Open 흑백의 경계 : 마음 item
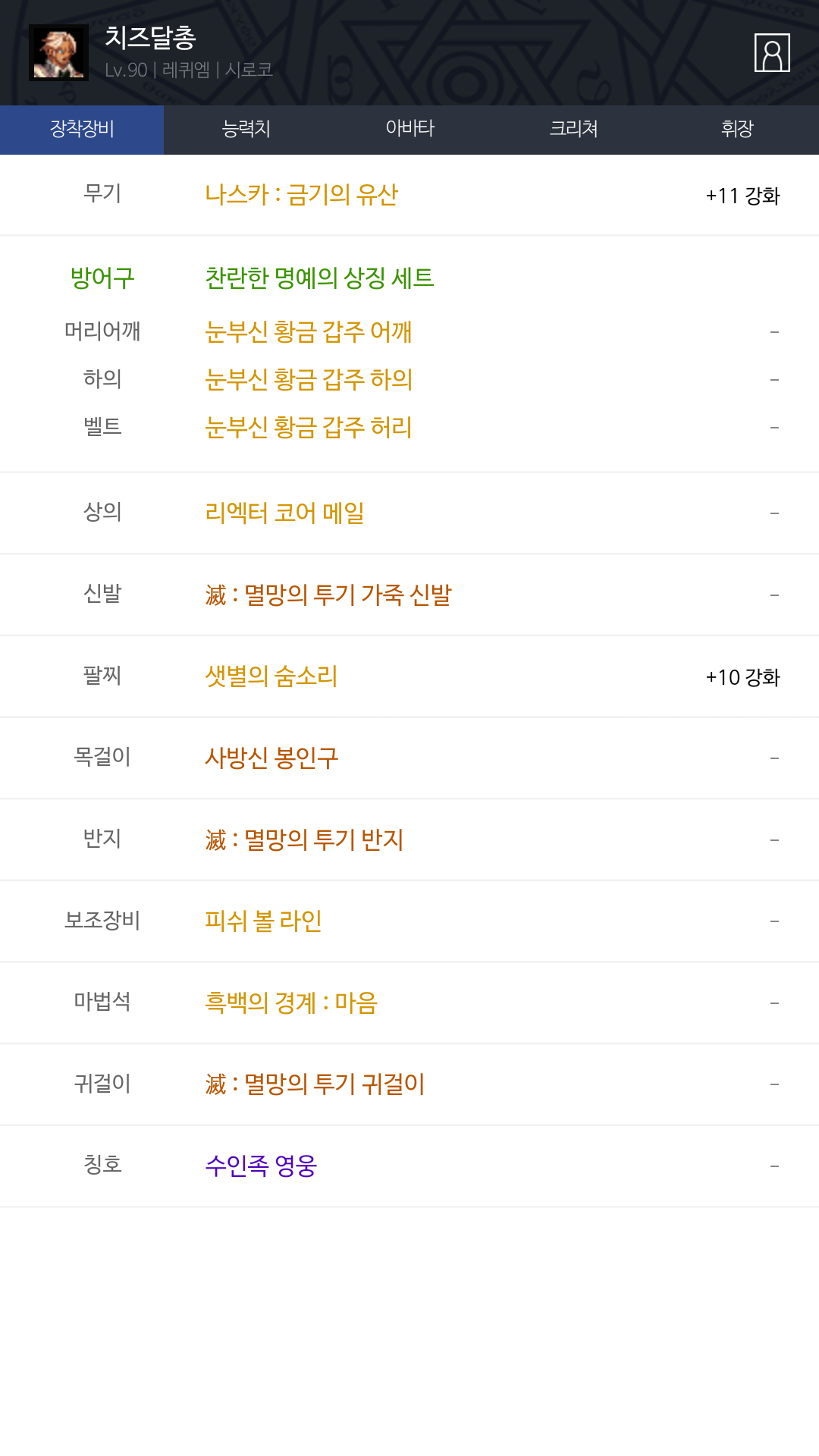The height and width of the screenshot is (1456, 819). click(291, 1003)
